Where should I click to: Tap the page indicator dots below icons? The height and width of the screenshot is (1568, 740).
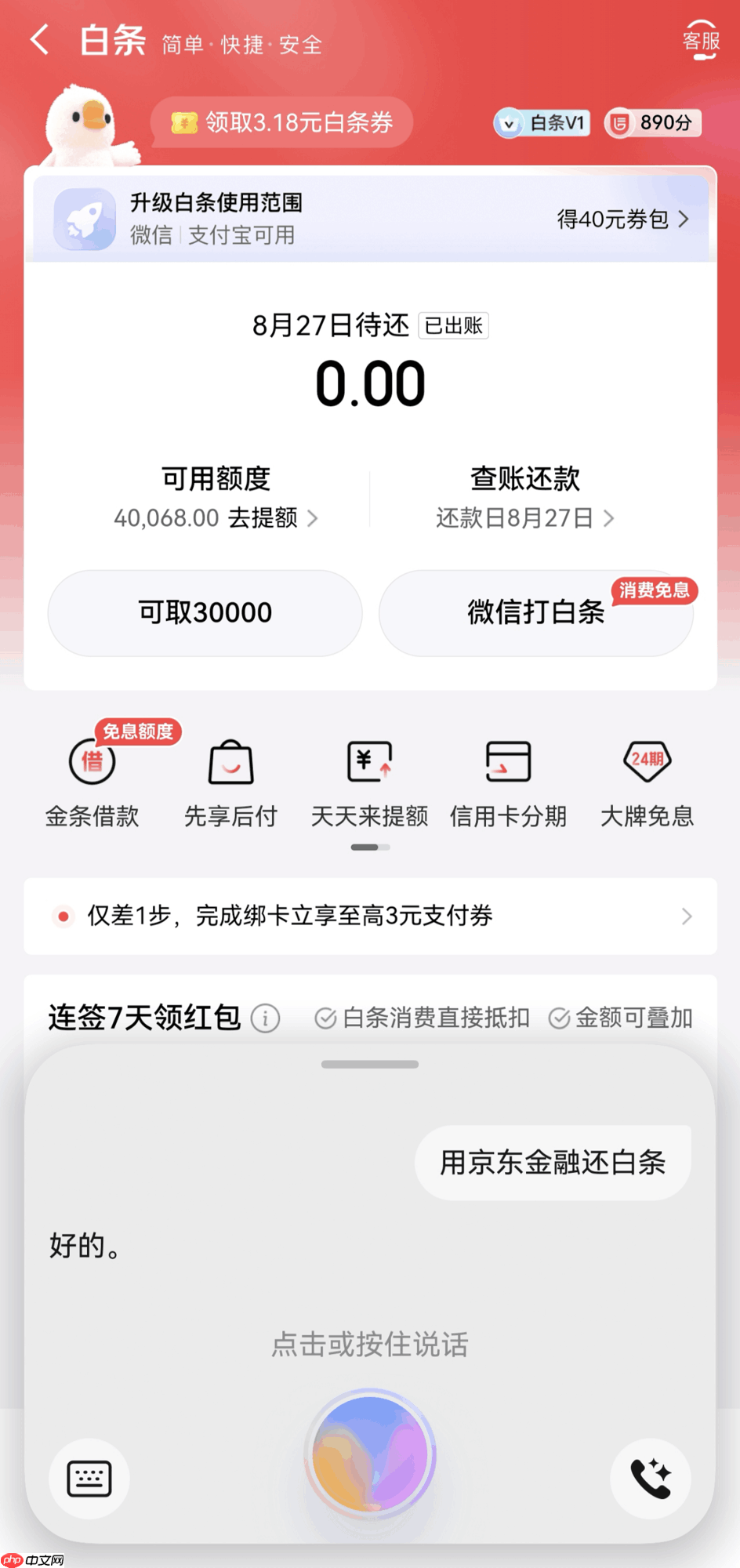point(369,848)
